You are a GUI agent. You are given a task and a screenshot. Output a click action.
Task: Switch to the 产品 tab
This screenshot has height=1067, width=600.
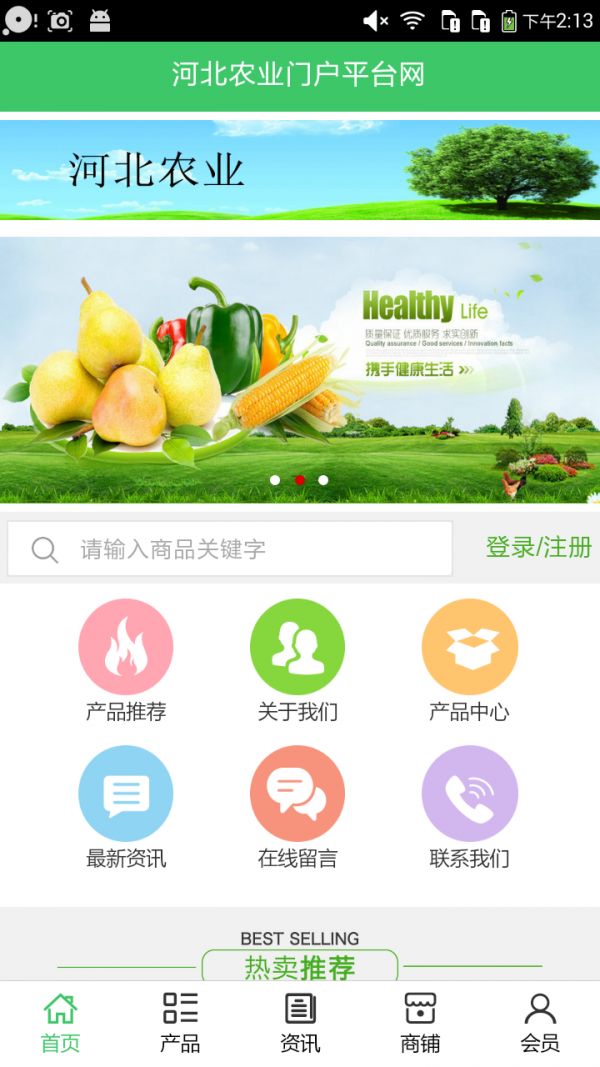coord(180,1022)
